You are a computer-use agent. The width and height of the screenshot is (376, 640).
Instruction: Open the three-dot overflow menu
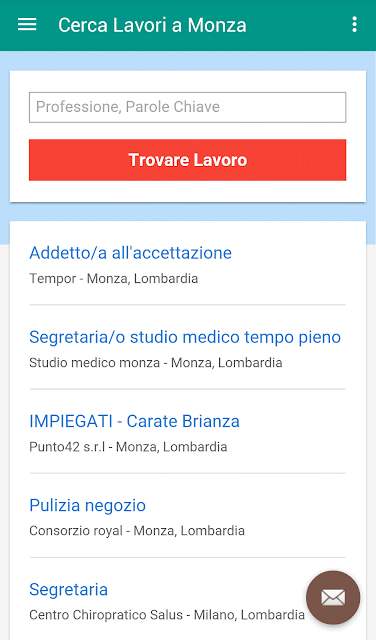(x=354, y=25)
